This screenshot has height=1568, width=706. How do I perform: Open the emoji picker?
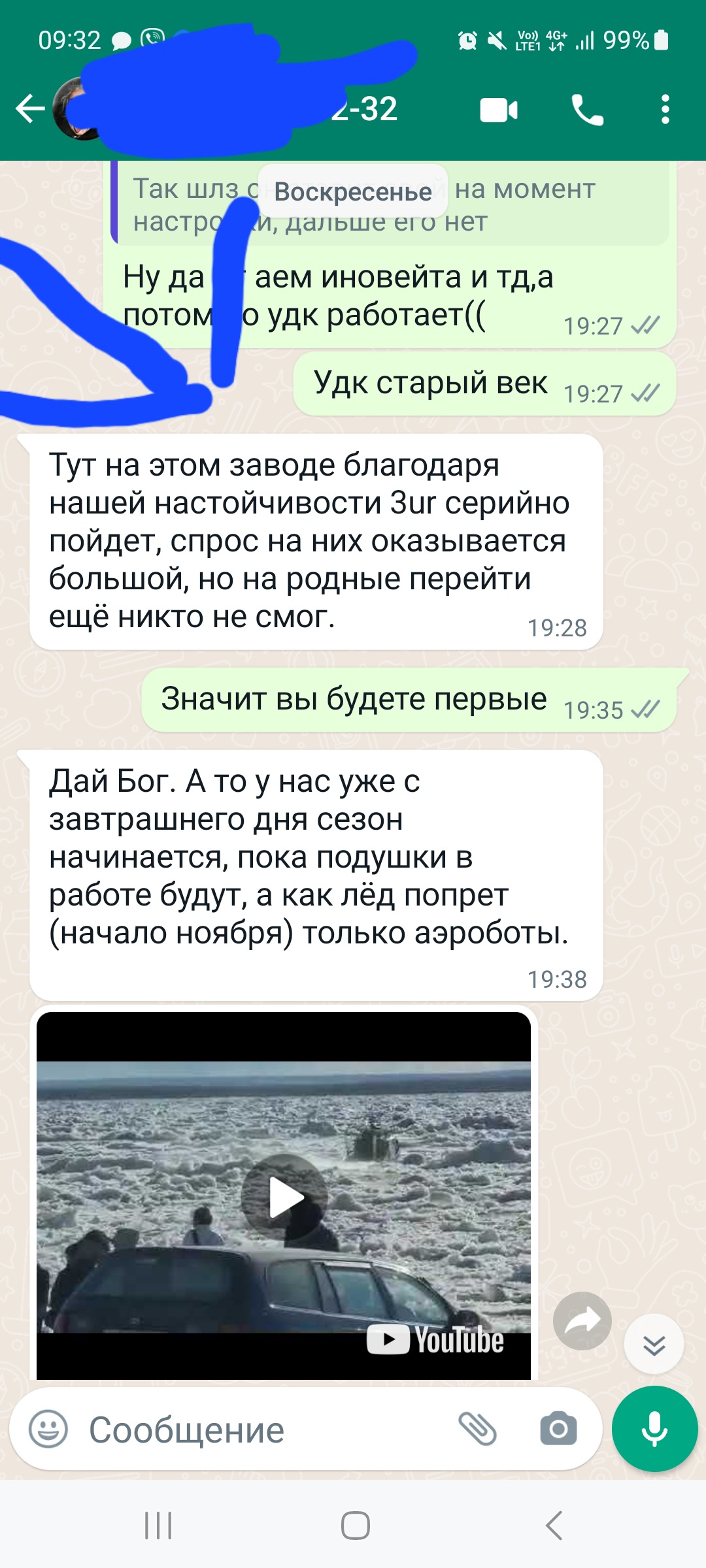pyautogui.click(x=48, y=1429)
